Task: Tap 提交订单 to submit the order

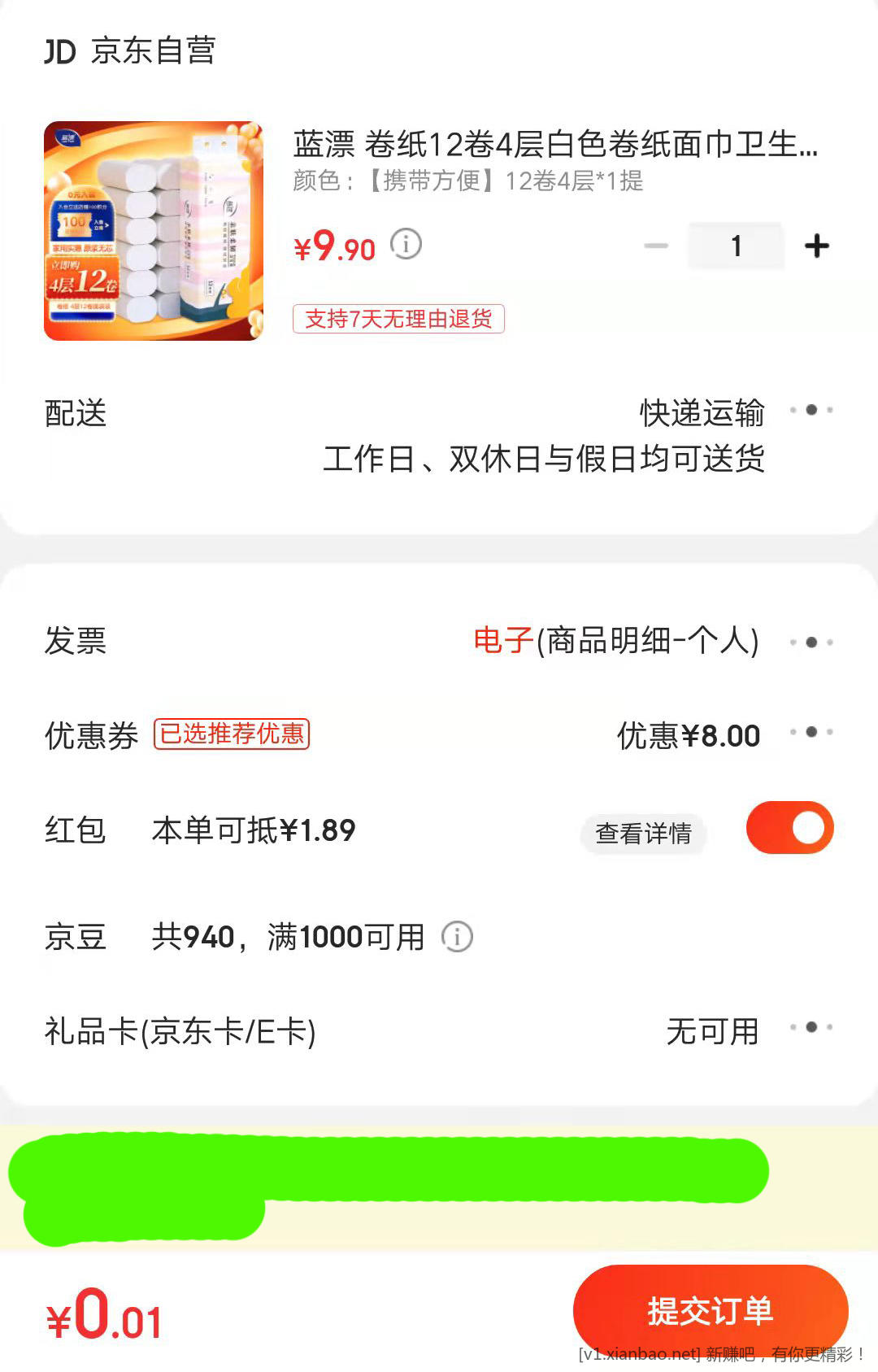Action: pos(710,1311)
